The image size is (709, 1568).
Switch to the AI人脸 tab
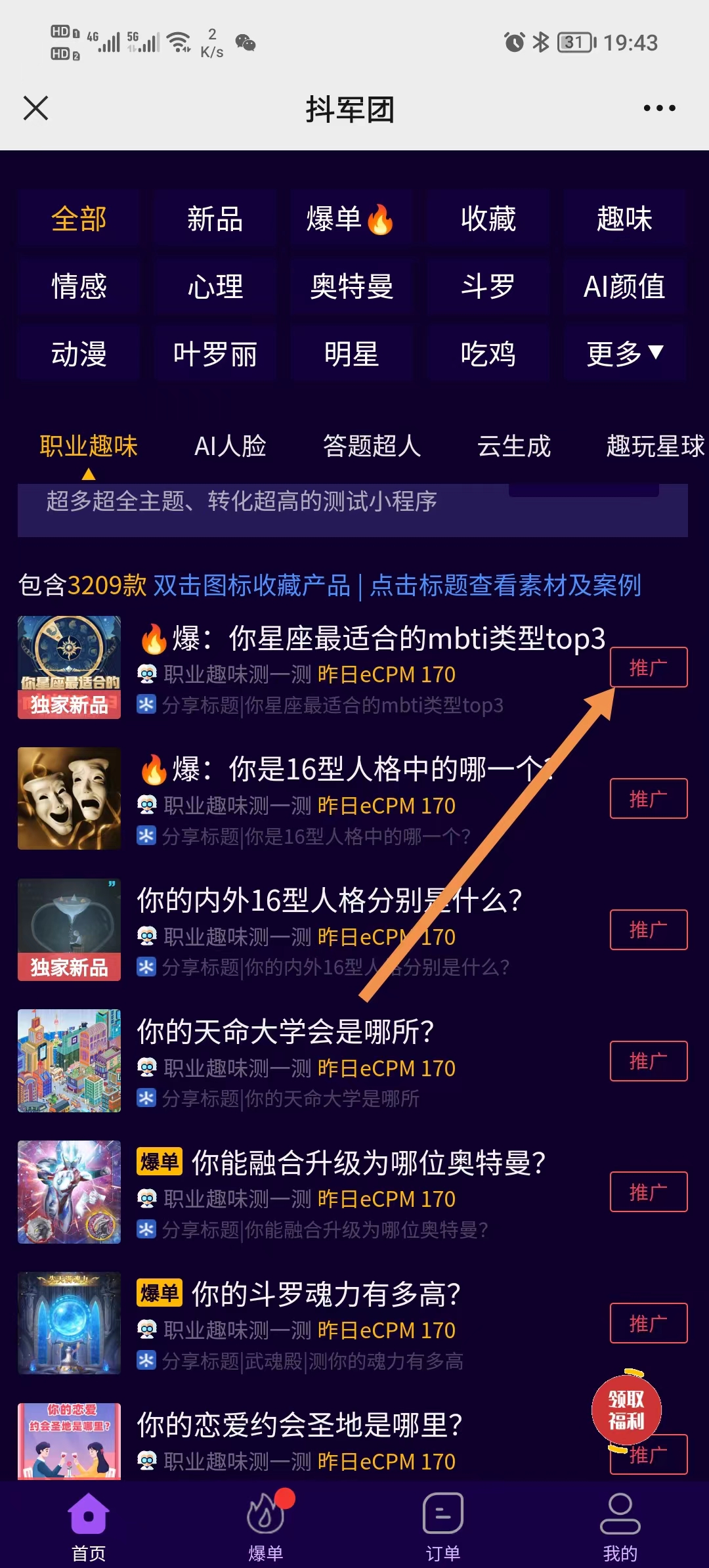point(230,446)
